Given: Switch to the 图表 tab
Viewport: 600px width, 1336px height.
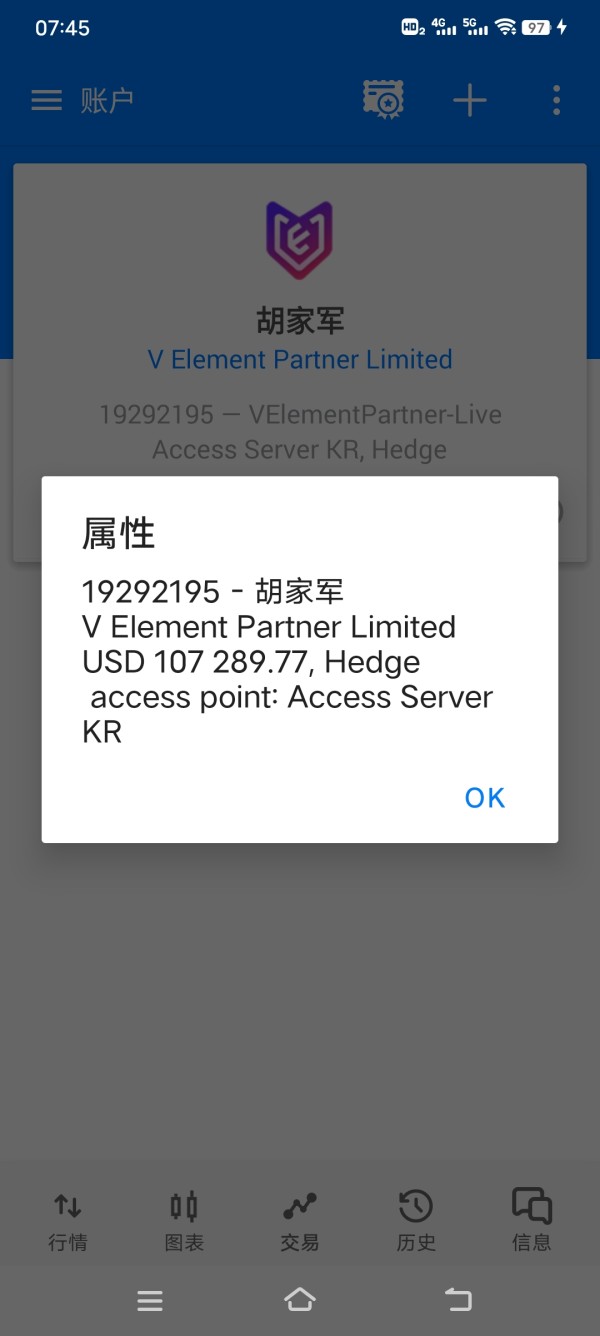Looking at the screenshot, I should 184,1221.
